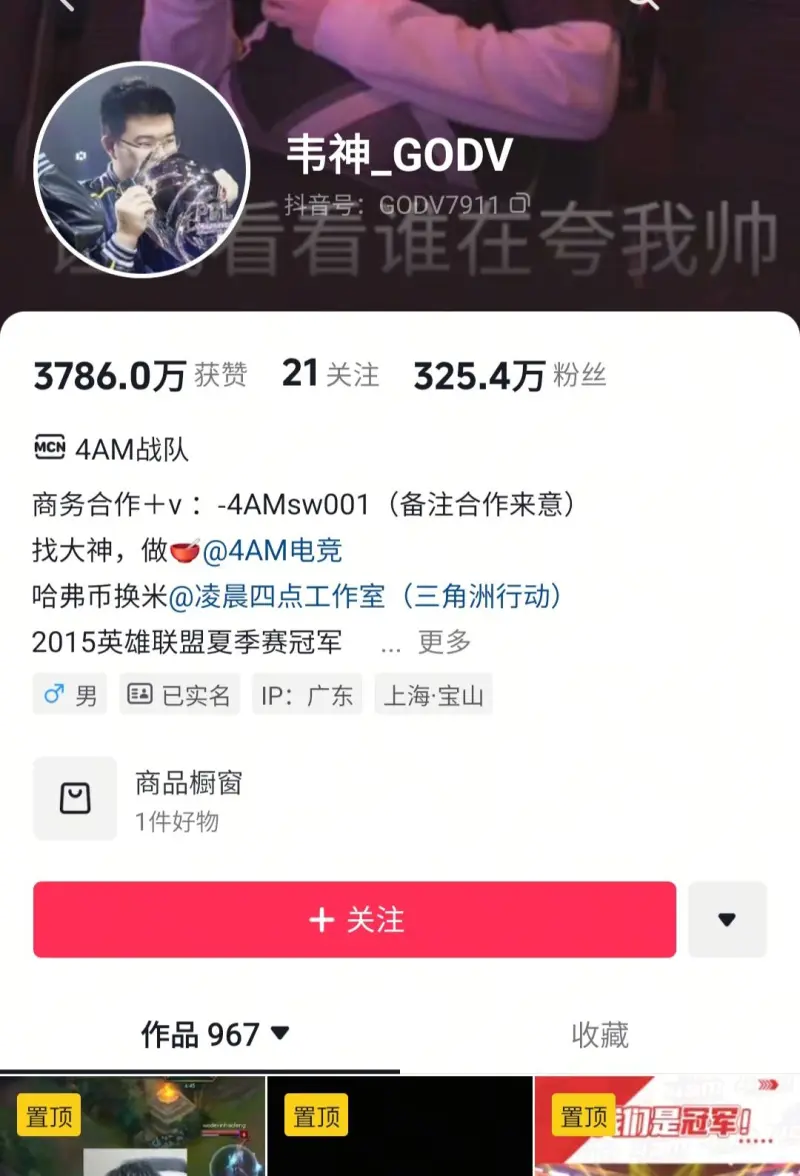Visit the @4AM电竞 mention link

click(273, 550)
